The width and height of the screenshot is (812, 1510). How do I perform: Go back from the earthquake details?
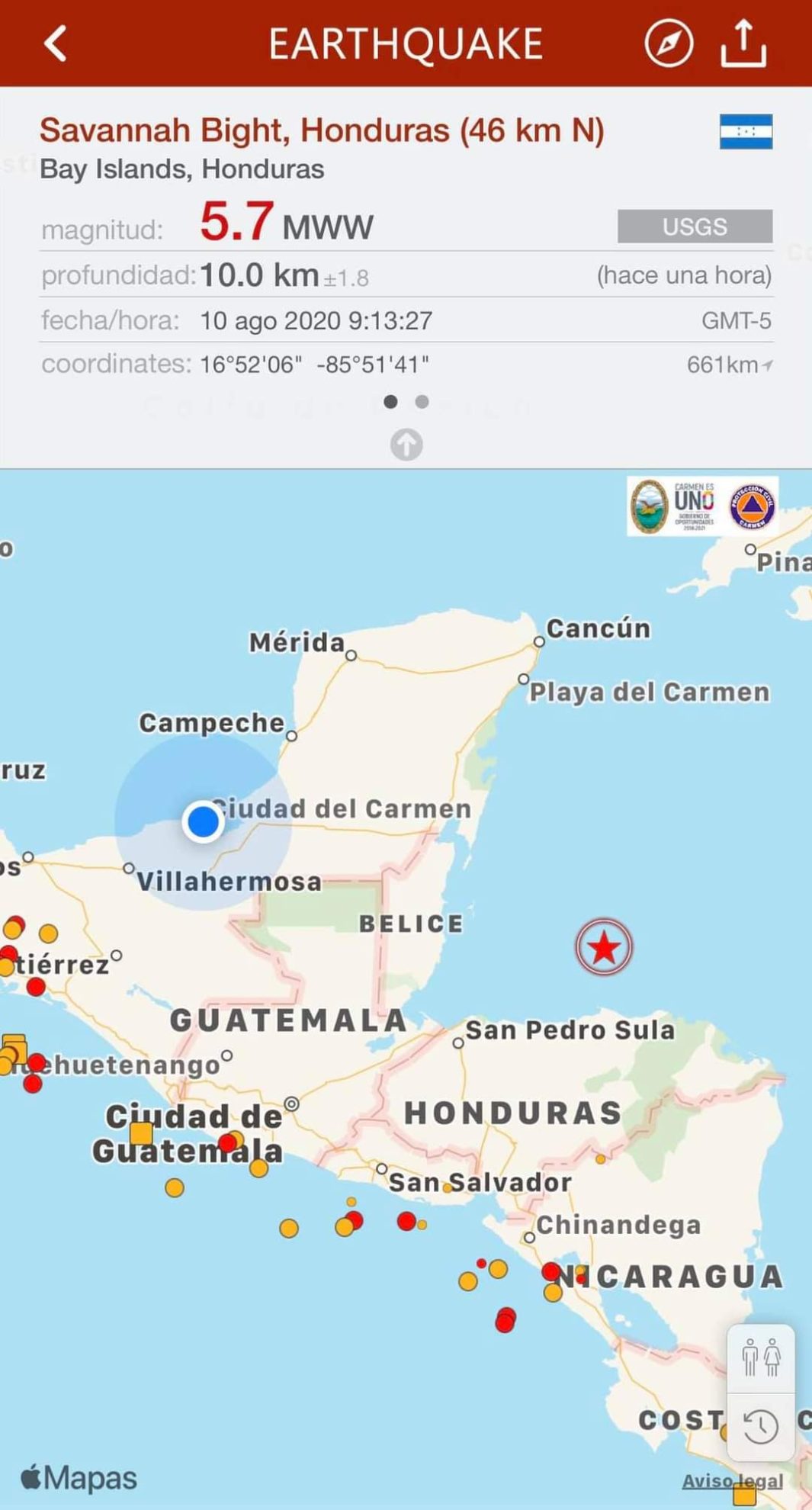pos(56,43)
